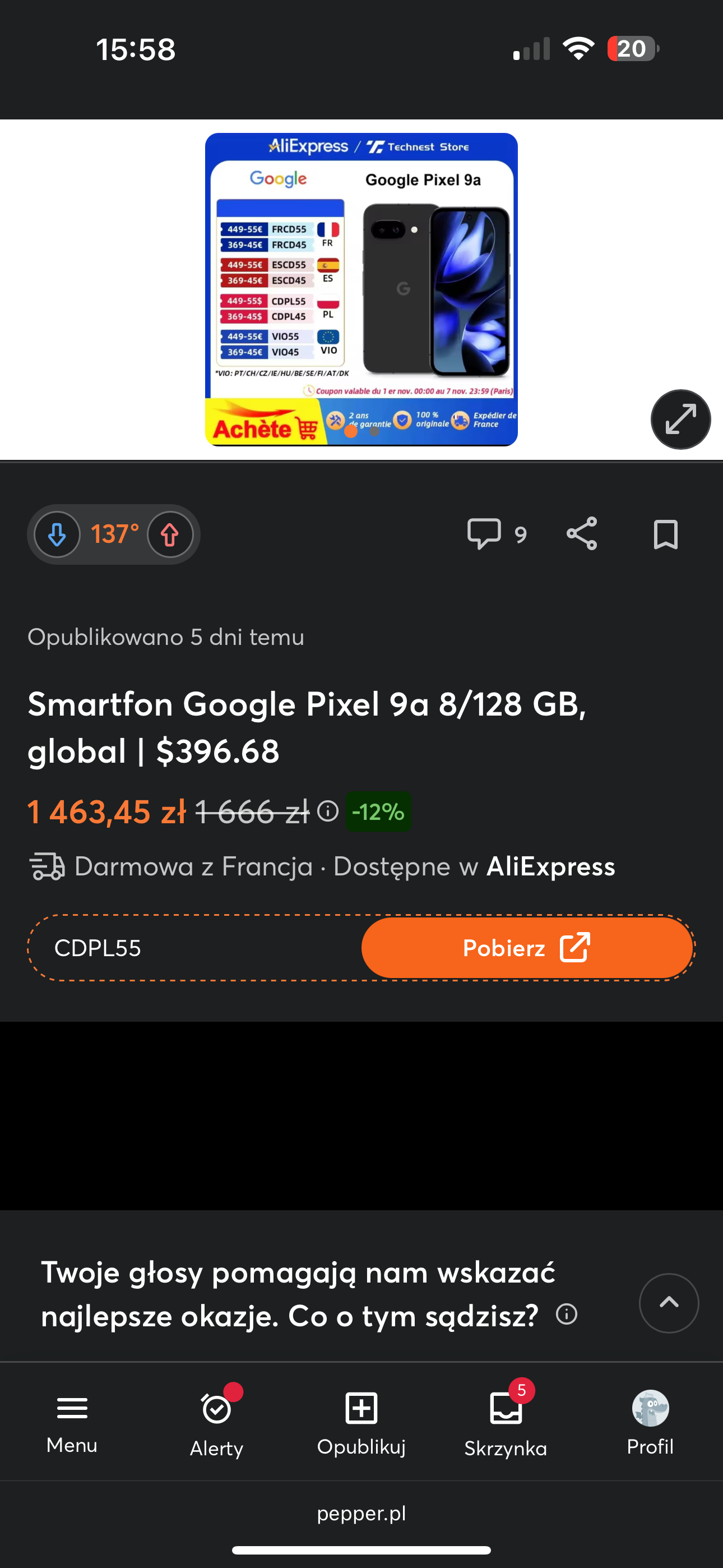Expand the deal image to fullscreen
This screenshot has width=723, height=1568.
click(680, 419)
